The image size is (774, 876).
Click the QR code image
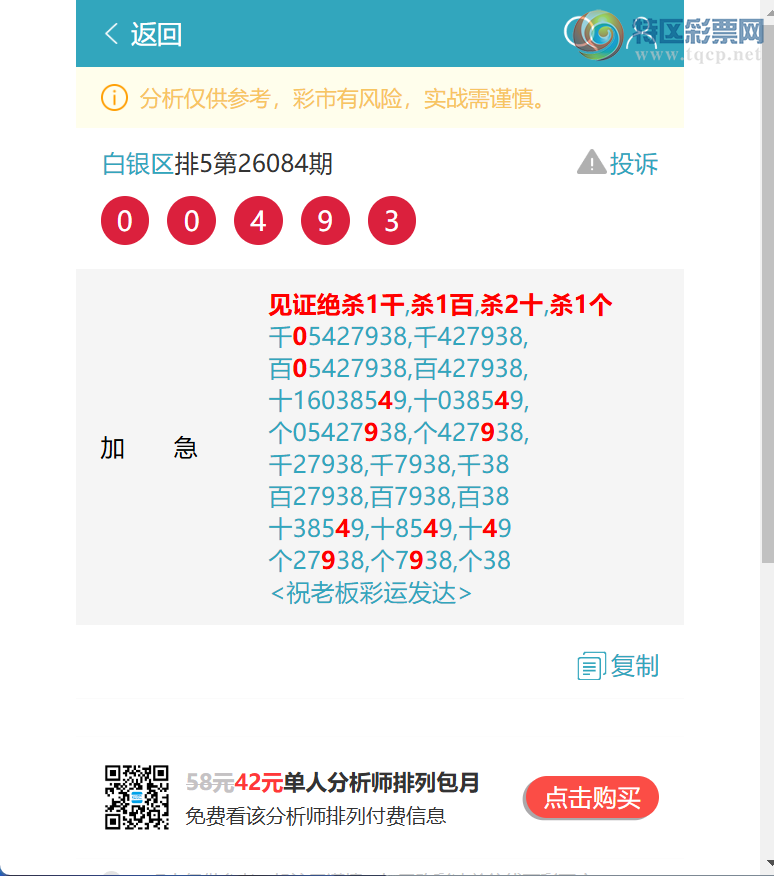click(137, 797)
